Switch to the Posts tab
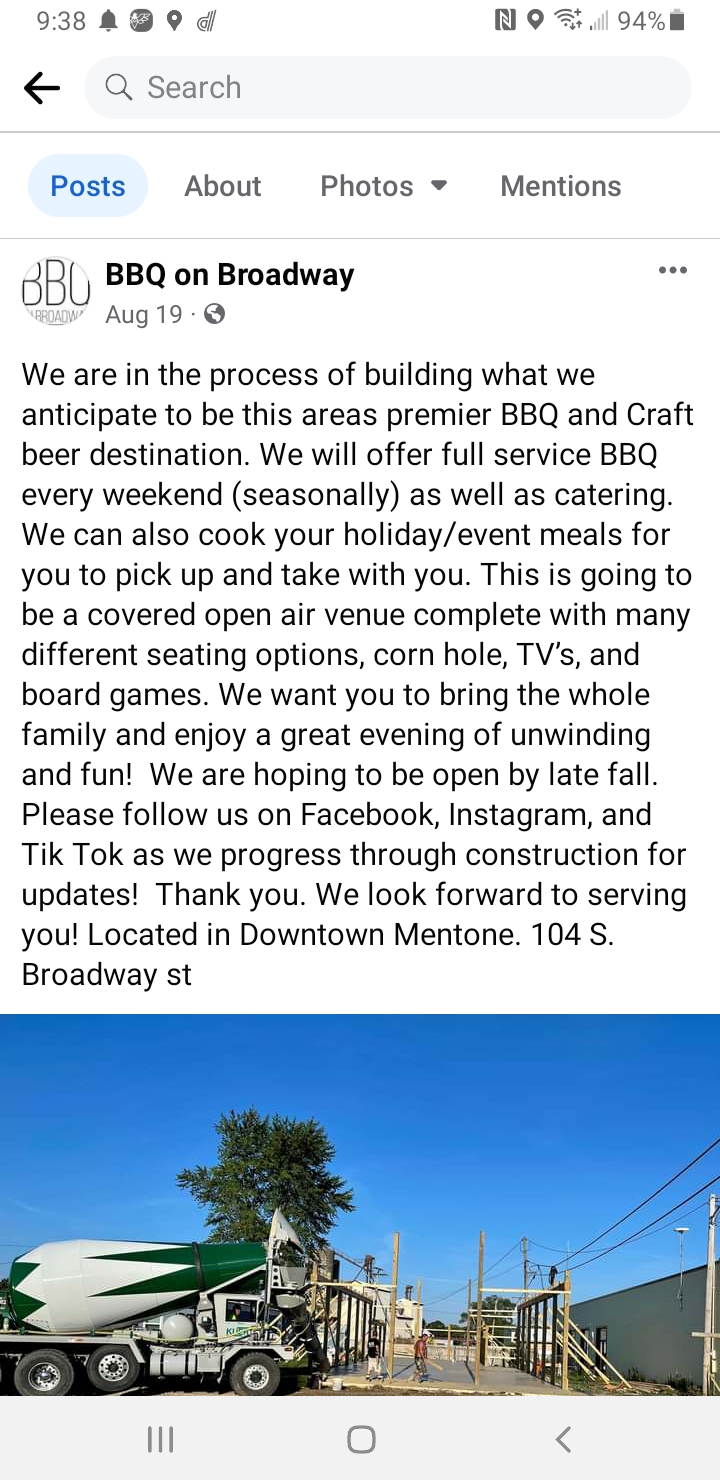 pos(88,186)
